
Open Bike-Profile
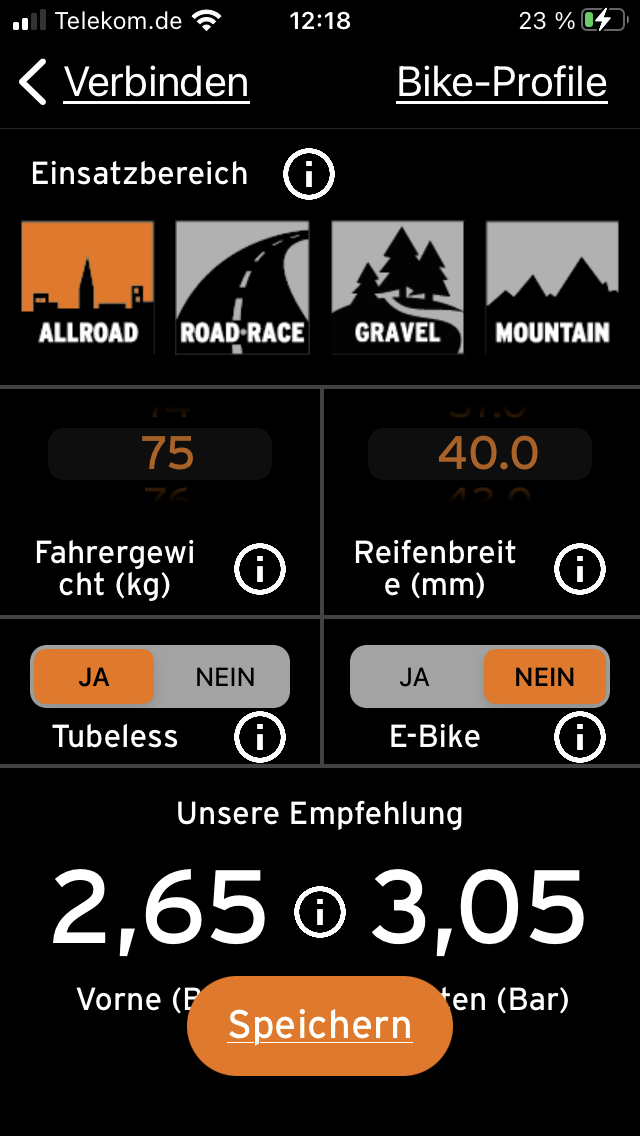[501, 82]
